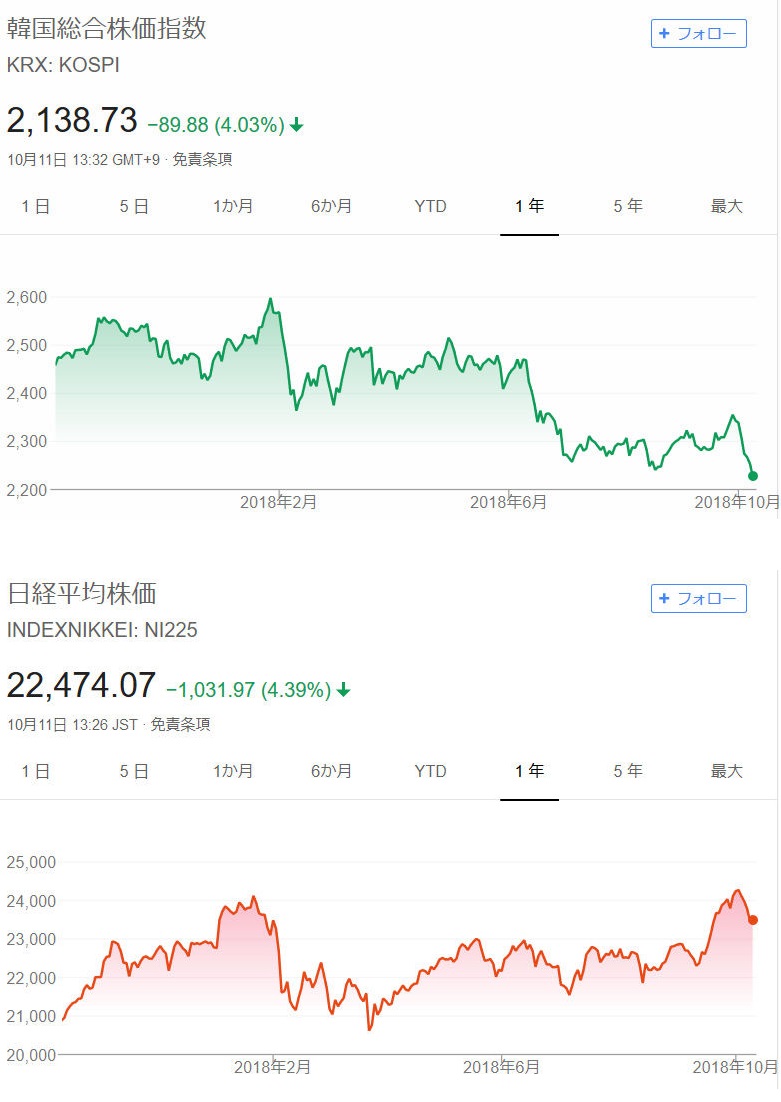
Task: Open the 免責条項 link under KOSPI
Action: coord(203,160)
